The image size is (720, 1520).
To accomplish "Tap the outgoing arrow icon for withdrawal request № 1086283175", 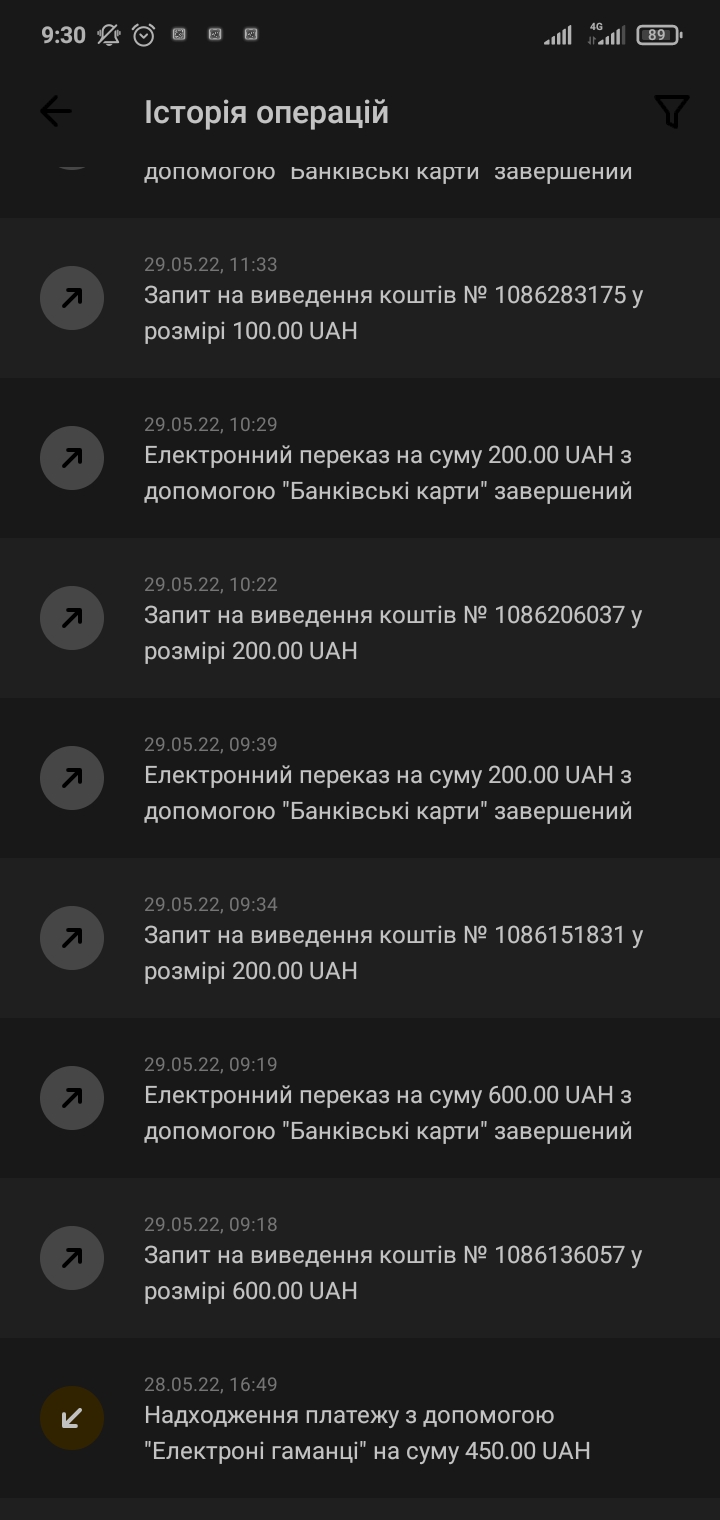I will click(x=71, y=298).
